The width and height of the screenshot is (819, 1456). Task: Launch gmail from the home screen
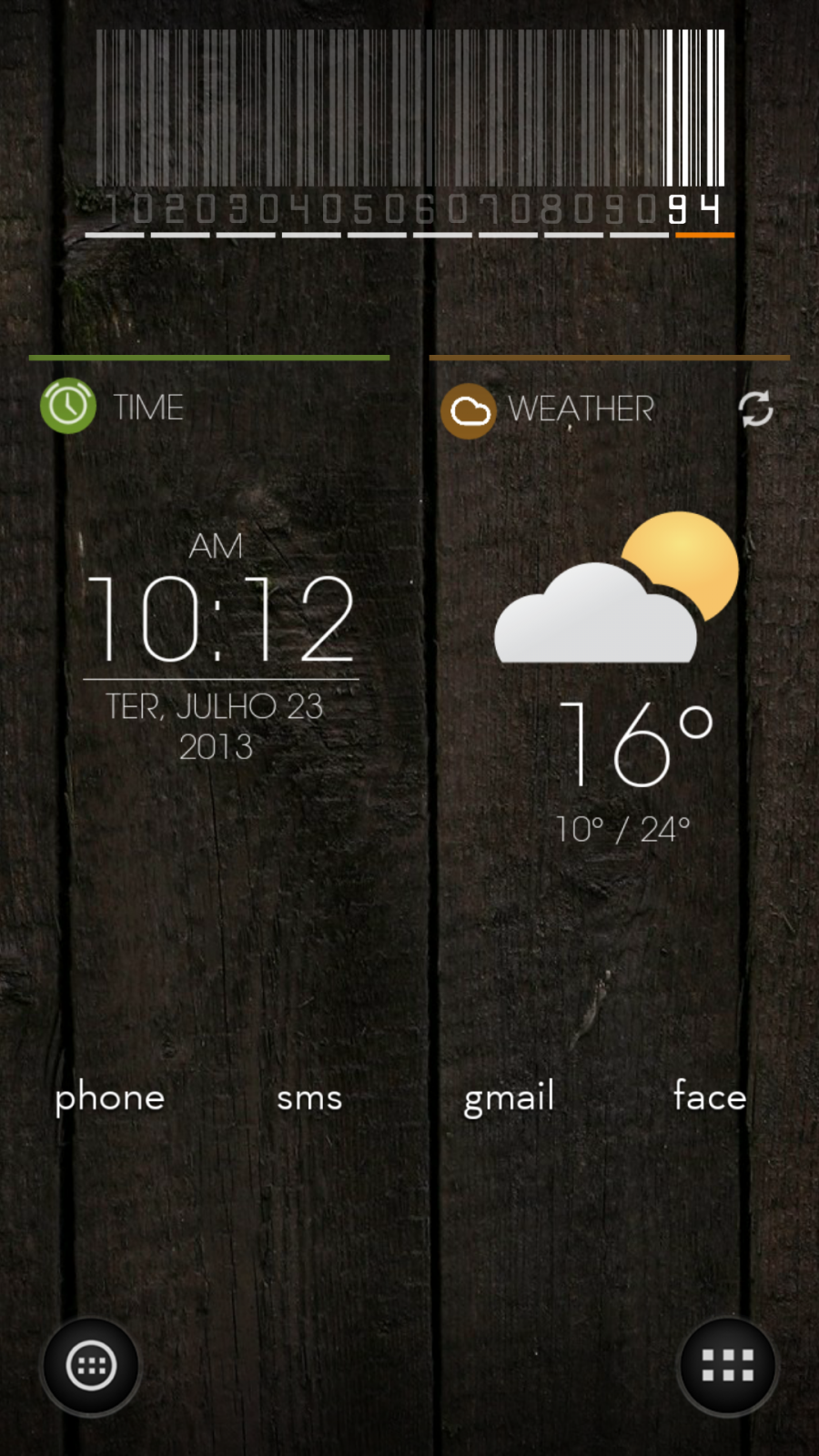tap(510, 1097)
